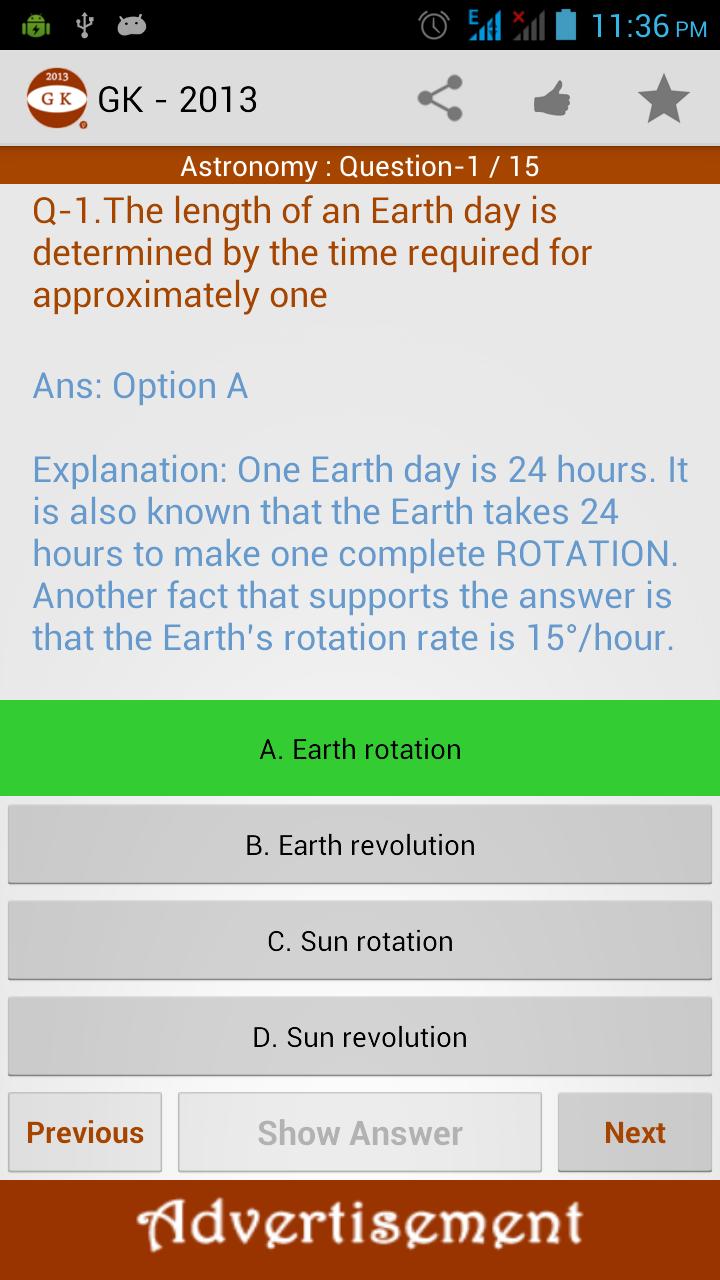Tap the Show Answer button

[360, 1132]
